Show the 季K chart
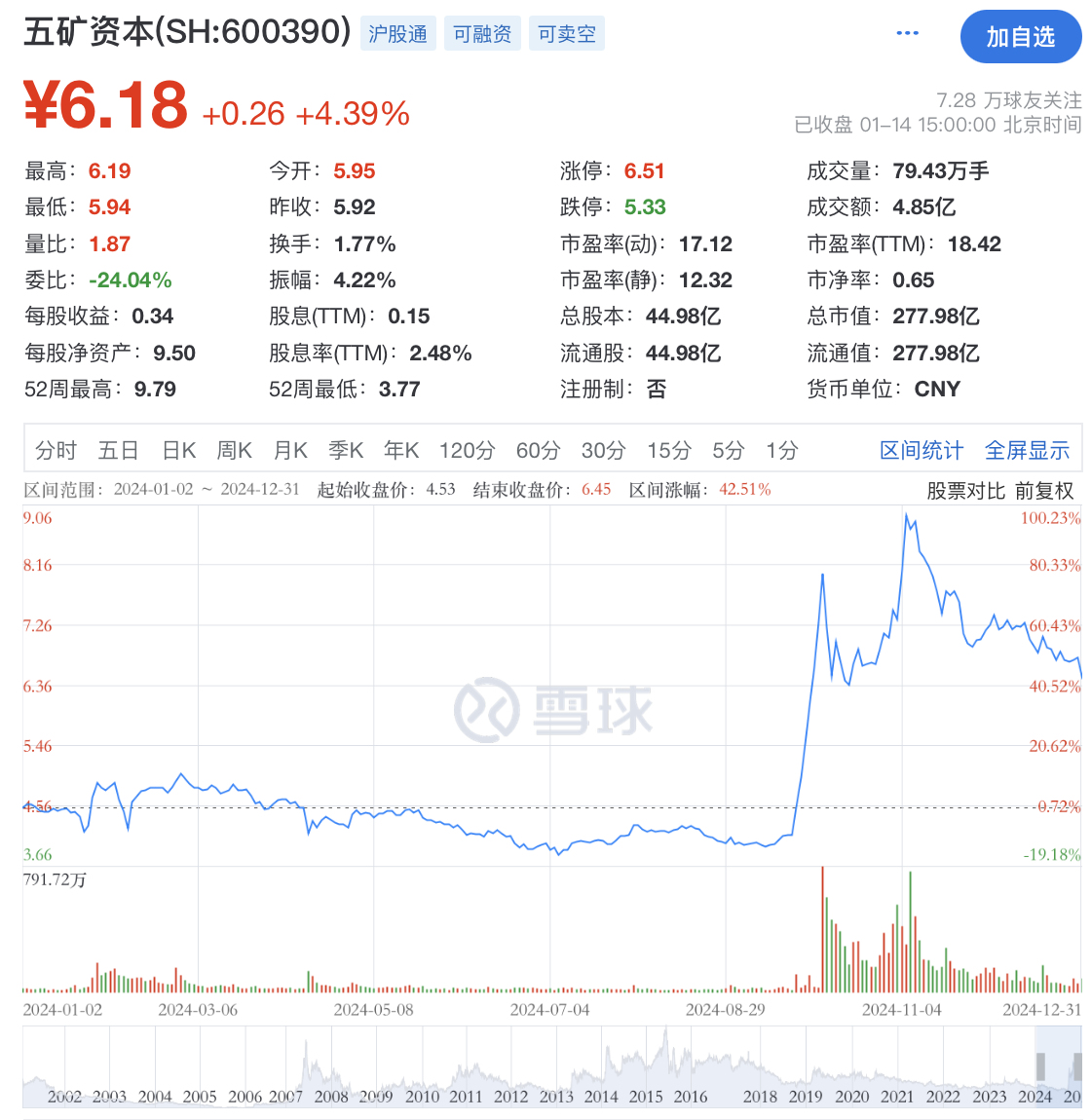 pos(346,450)
